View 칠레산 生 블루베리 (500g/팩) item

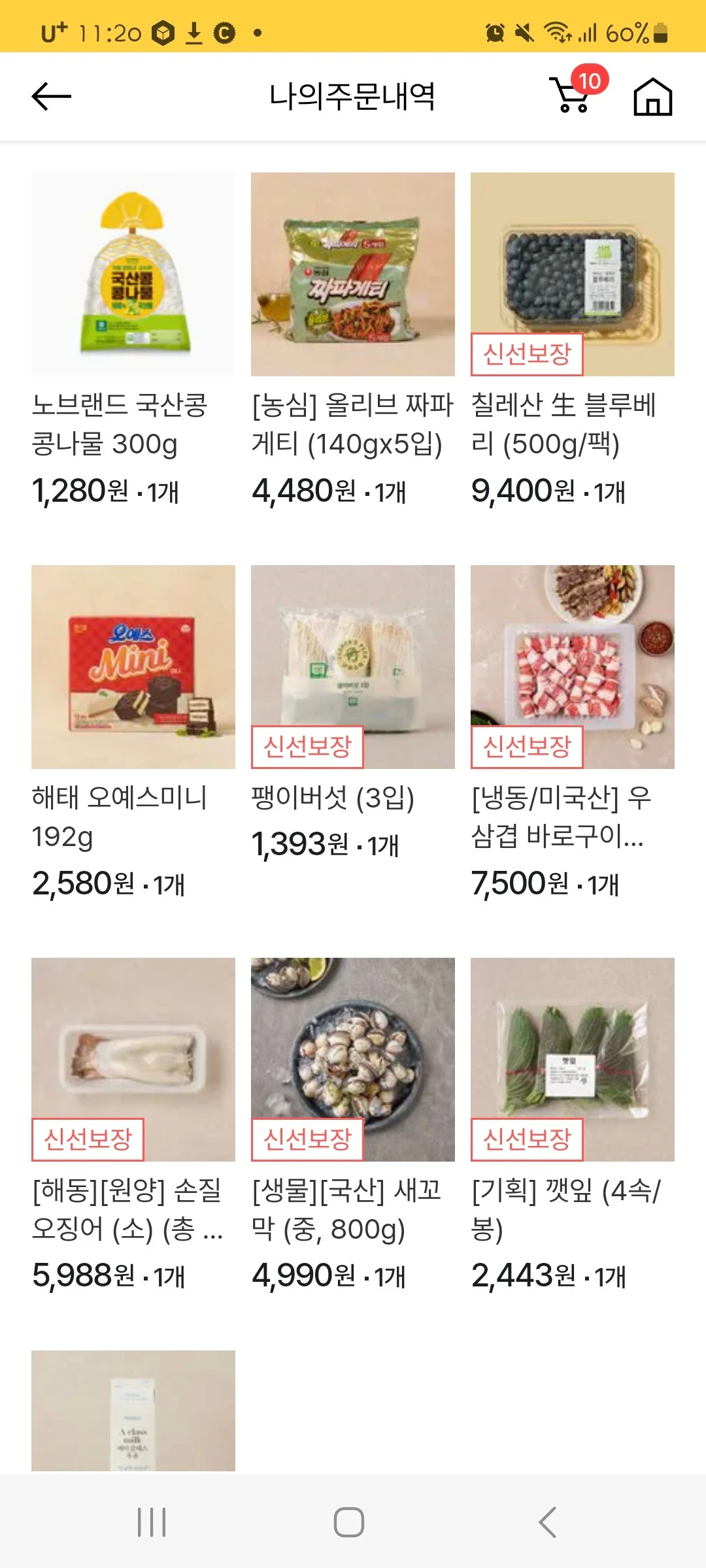(x=573, y=274)
